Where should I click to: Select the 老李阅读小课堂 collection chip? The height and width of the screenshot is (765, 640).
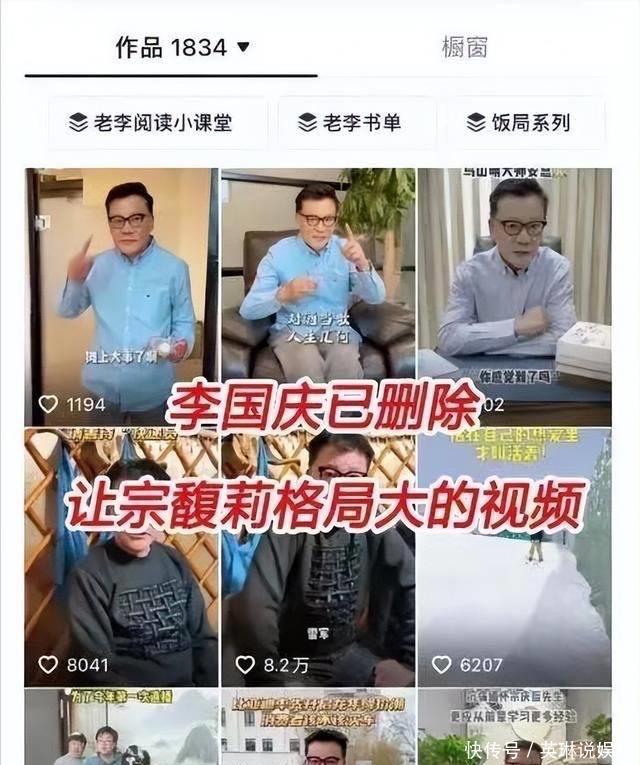[149, 122]
